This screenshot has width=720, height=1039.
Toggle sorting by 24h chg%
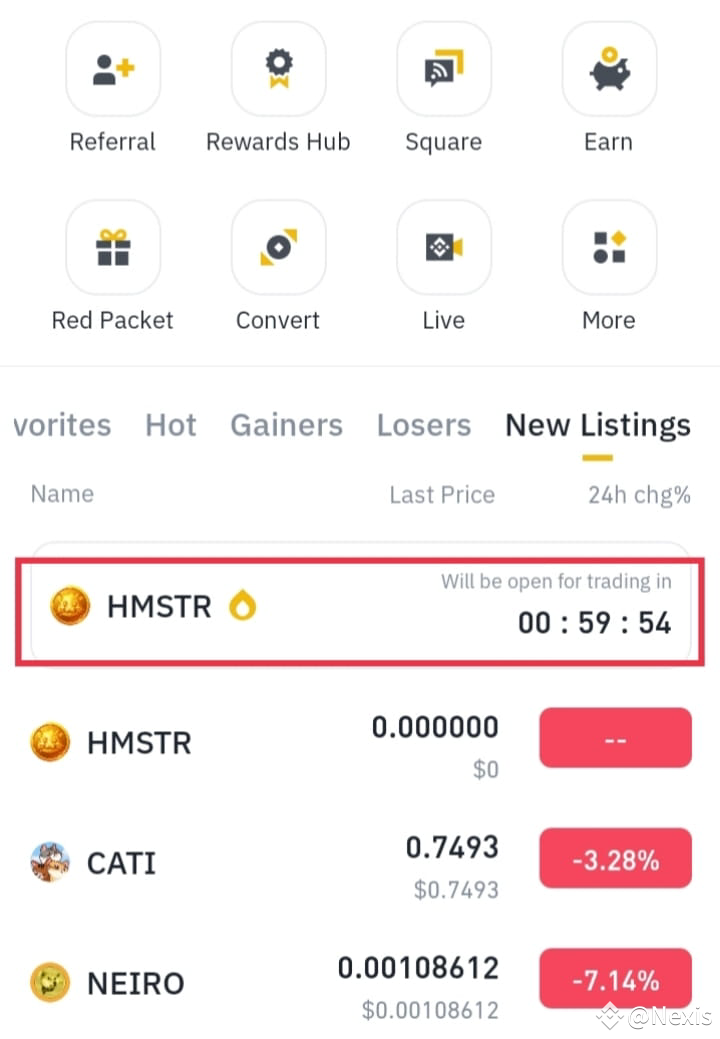point(639,493)
